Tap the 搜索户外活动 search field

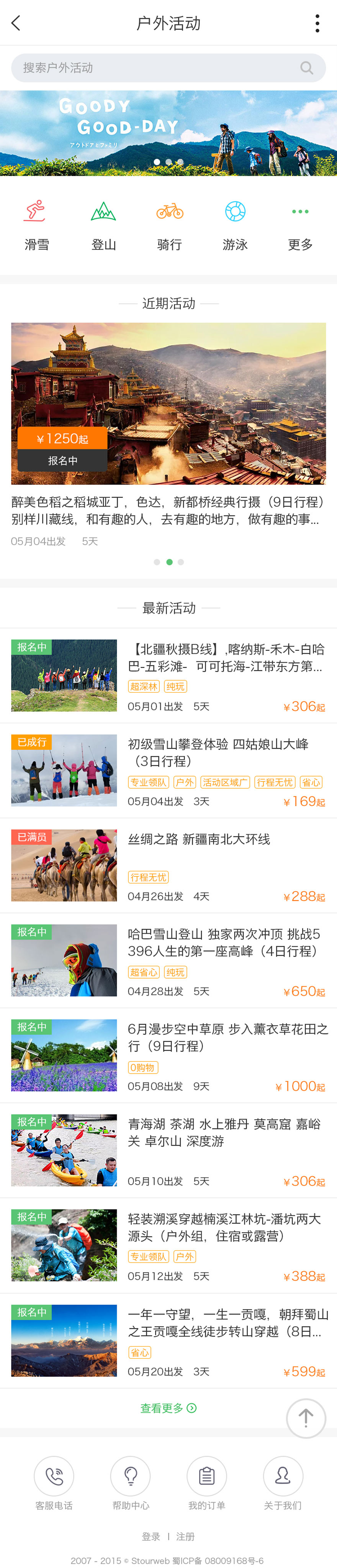pos(158,67)
